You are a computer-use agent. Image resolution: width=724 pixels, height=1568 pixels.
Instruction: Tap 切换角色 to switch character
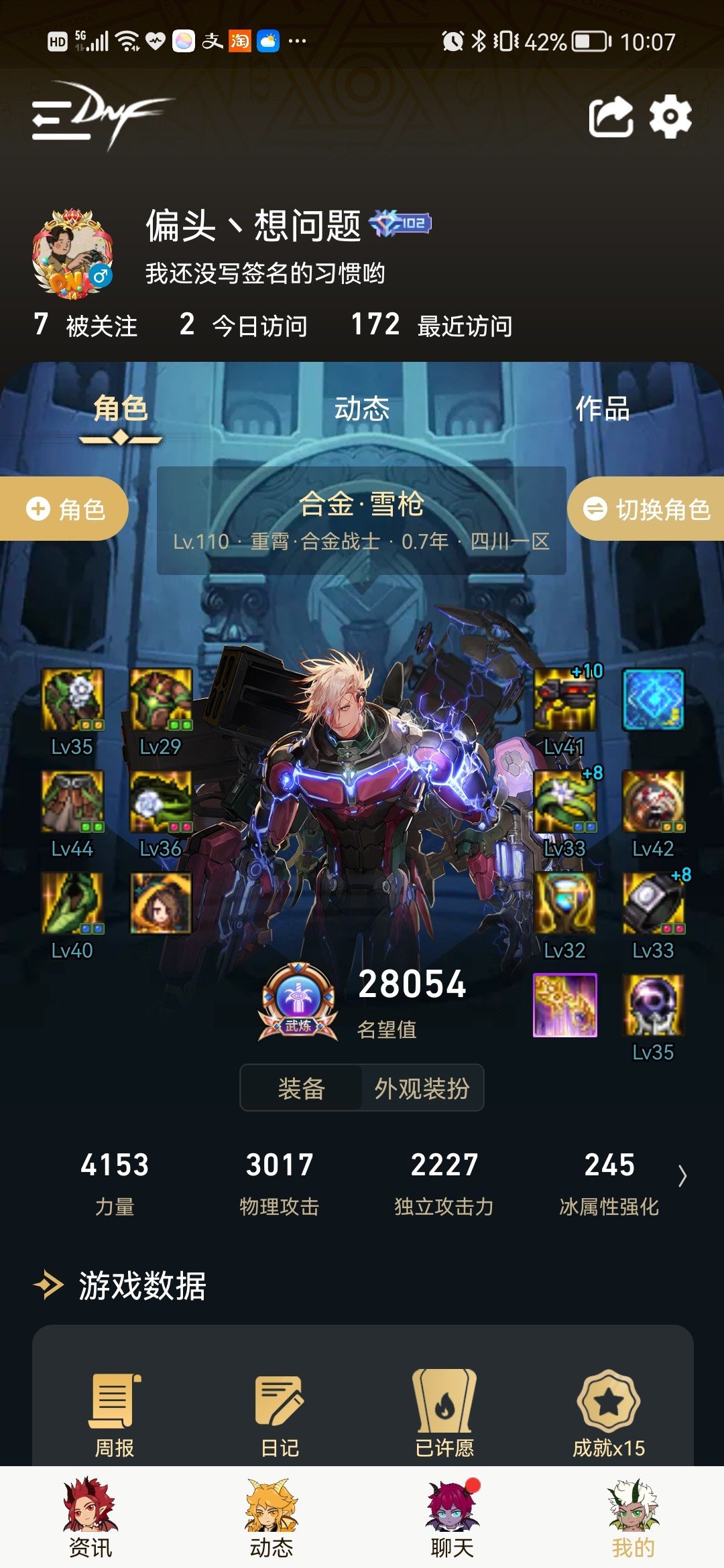click(x=646, y=509)
